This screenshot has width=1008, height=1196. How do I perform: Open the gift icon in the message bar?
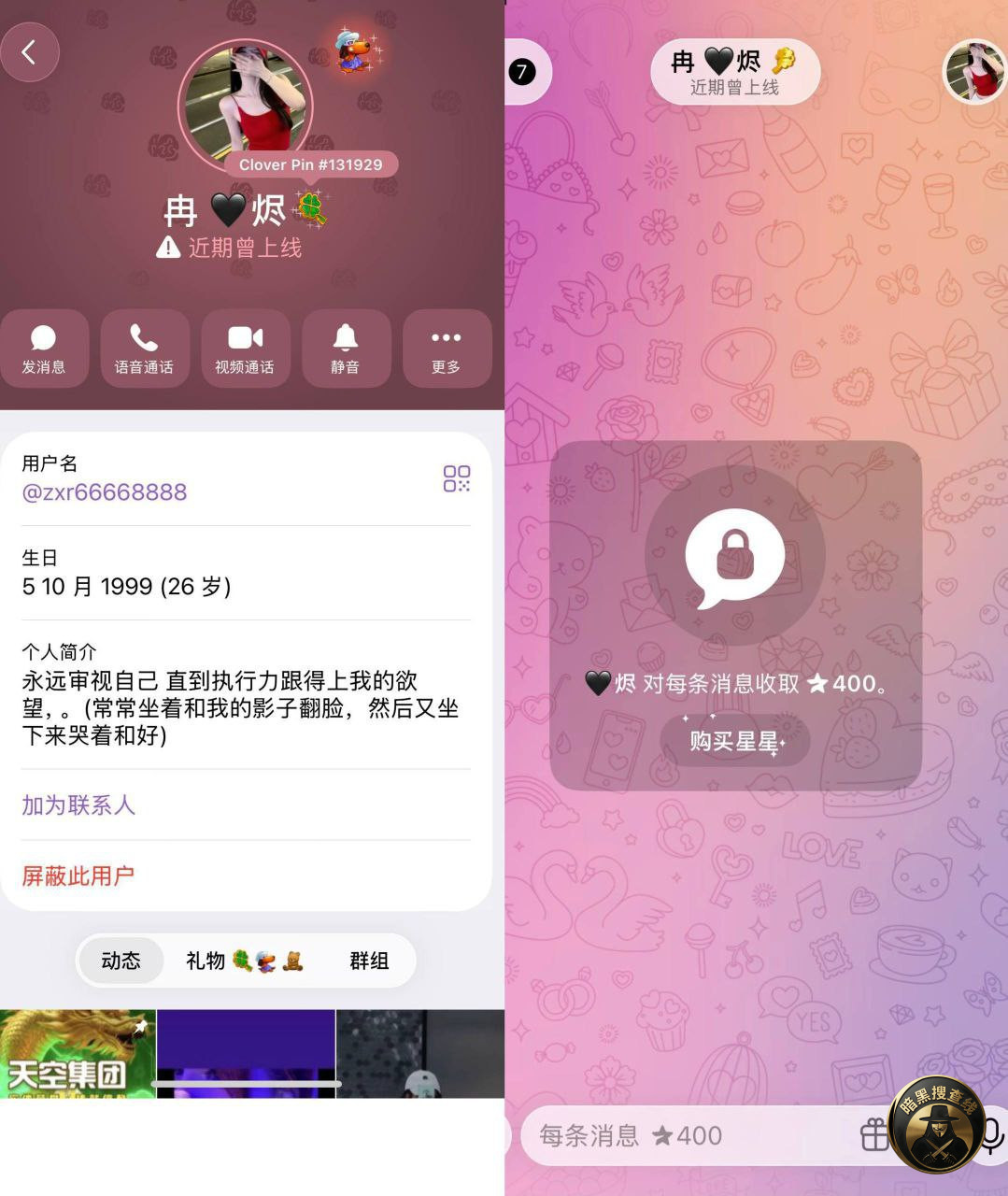874,1135
